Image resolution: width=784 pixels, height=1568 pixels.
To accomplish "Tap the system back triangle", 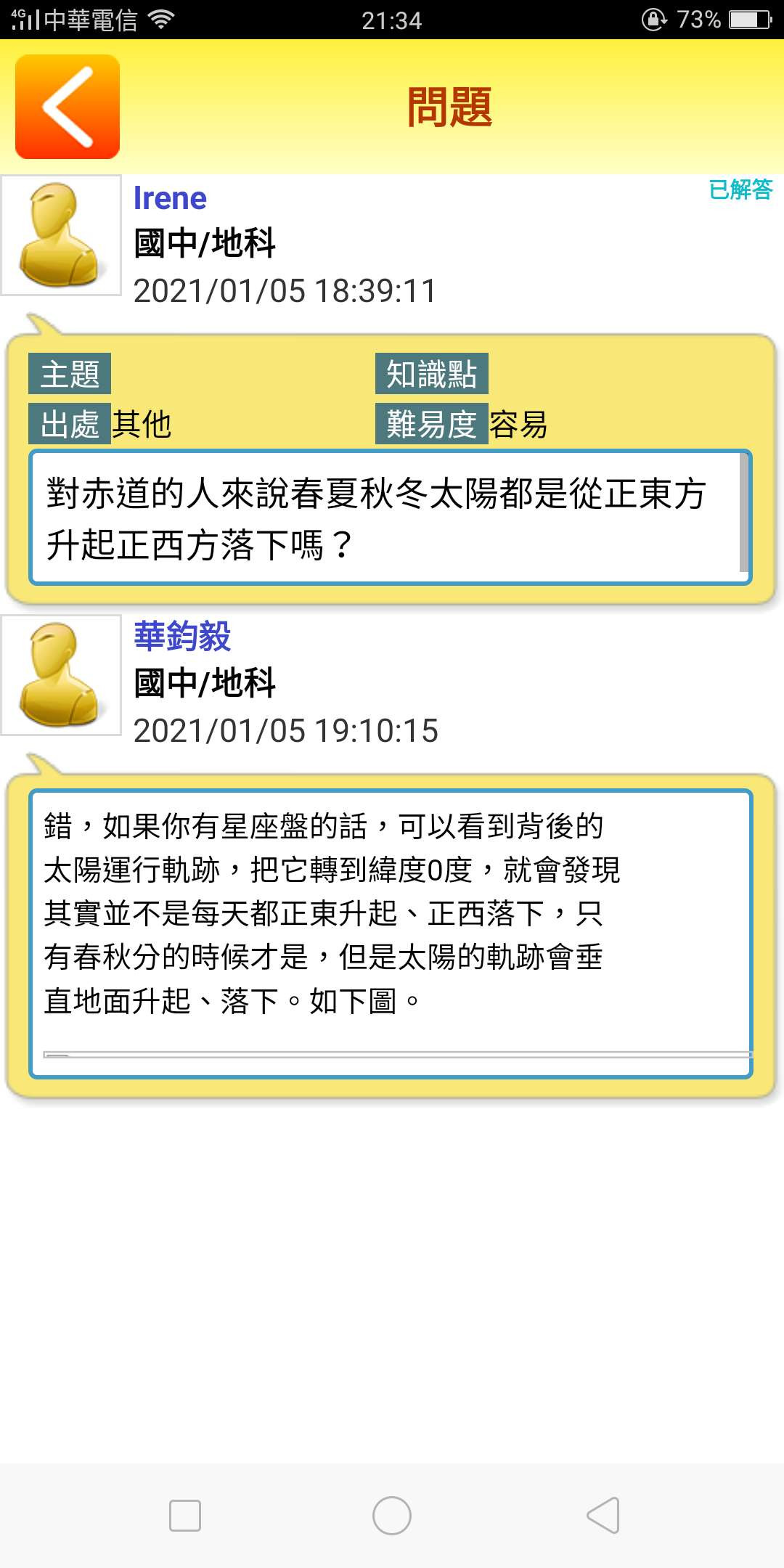I will click(x=603, y=1516).
